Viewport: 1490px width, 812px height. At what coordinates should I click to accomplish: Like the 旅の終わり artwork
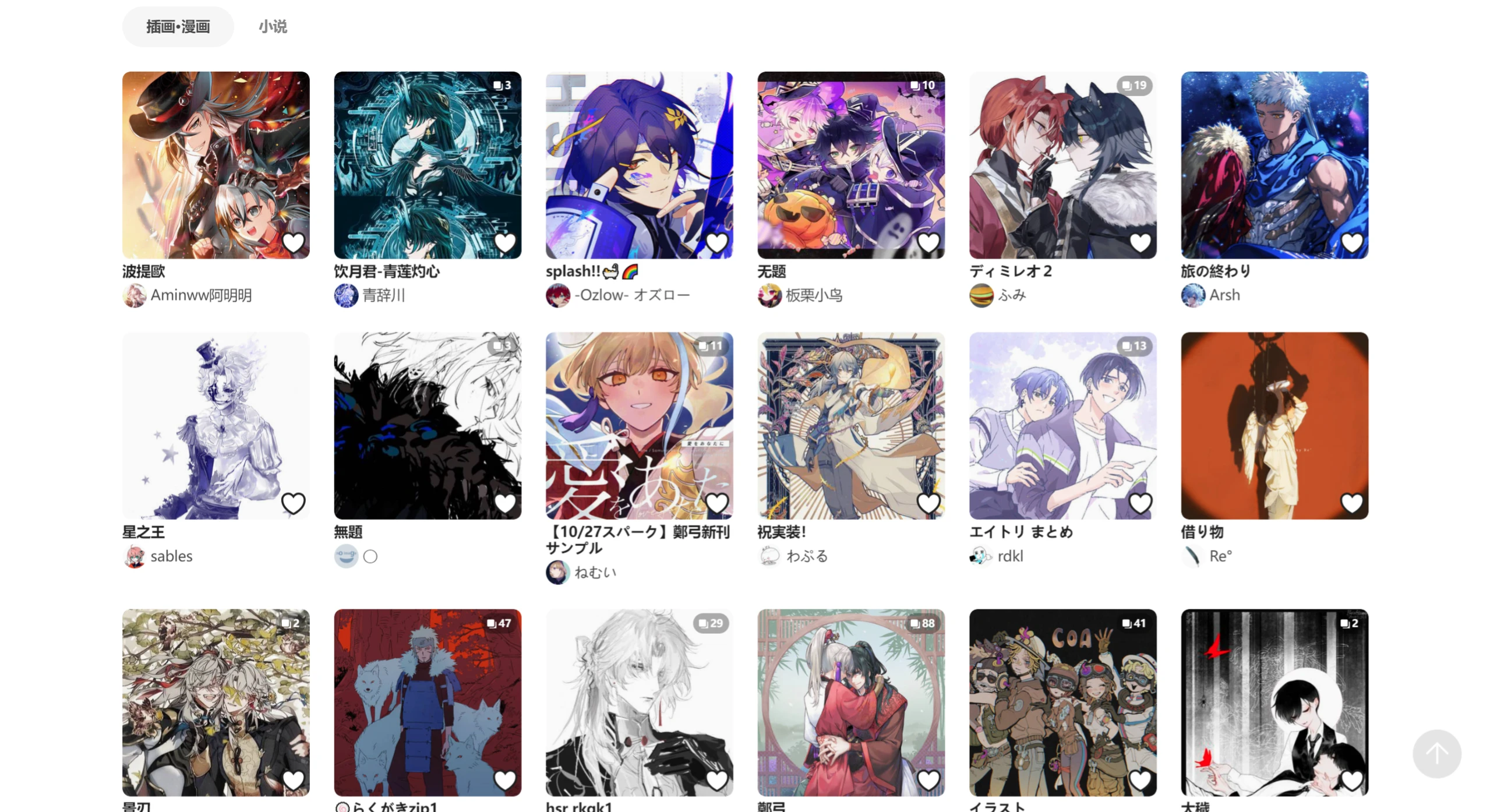[1351, 242]
